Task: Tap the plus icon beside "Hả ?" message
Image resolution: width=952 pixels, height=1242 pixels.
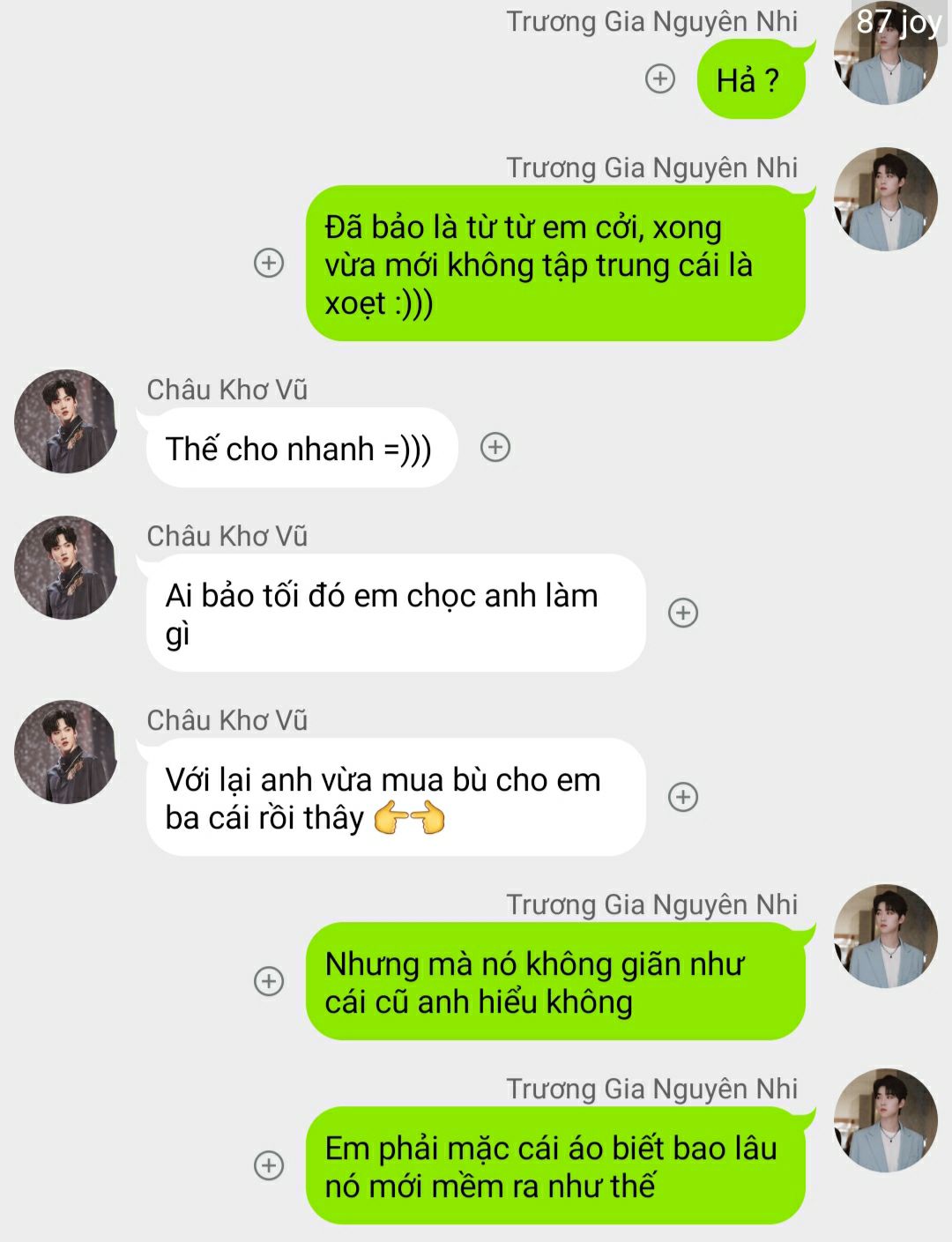Action: (660, 79)
